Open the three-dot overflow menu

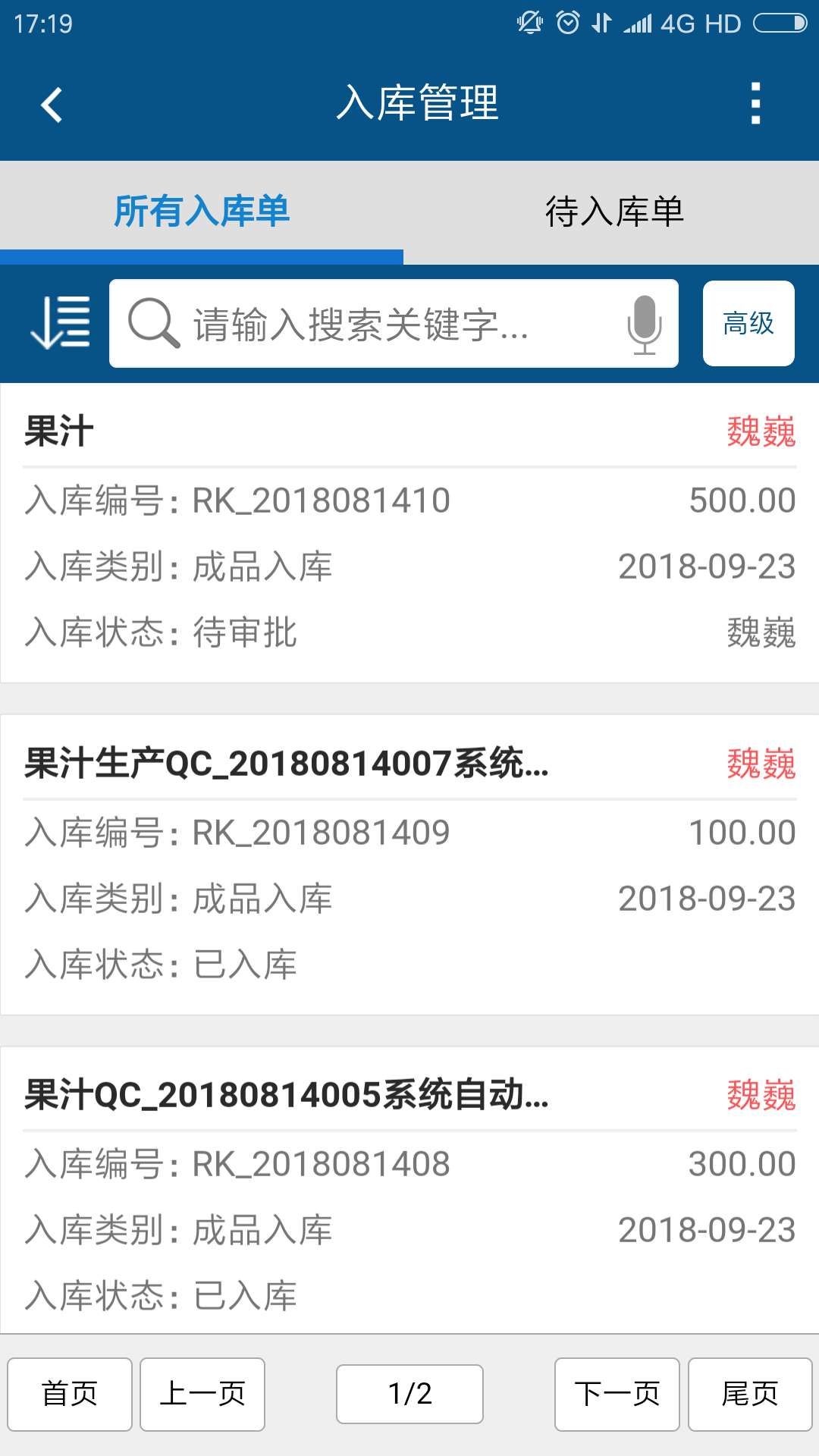point(755,103)
